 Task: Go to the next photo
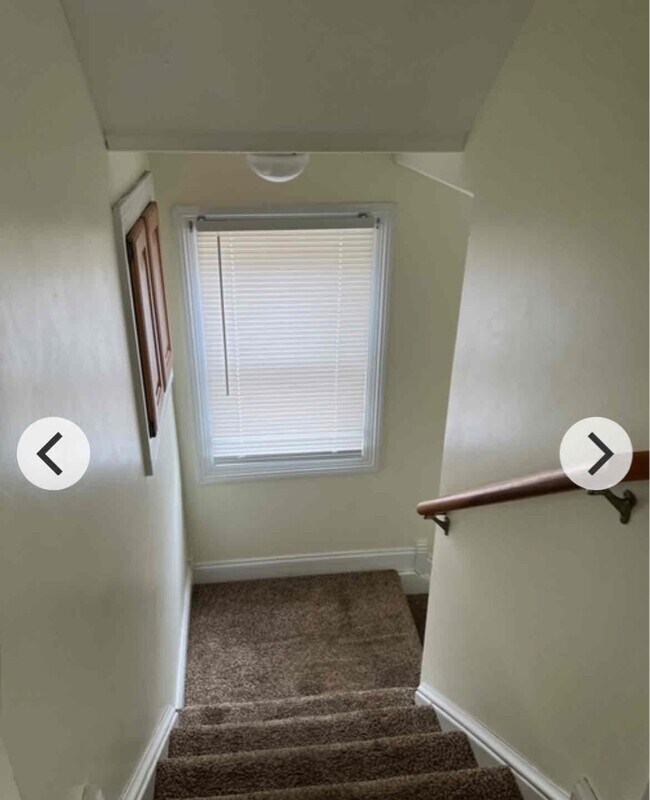(x=596, y=453)
